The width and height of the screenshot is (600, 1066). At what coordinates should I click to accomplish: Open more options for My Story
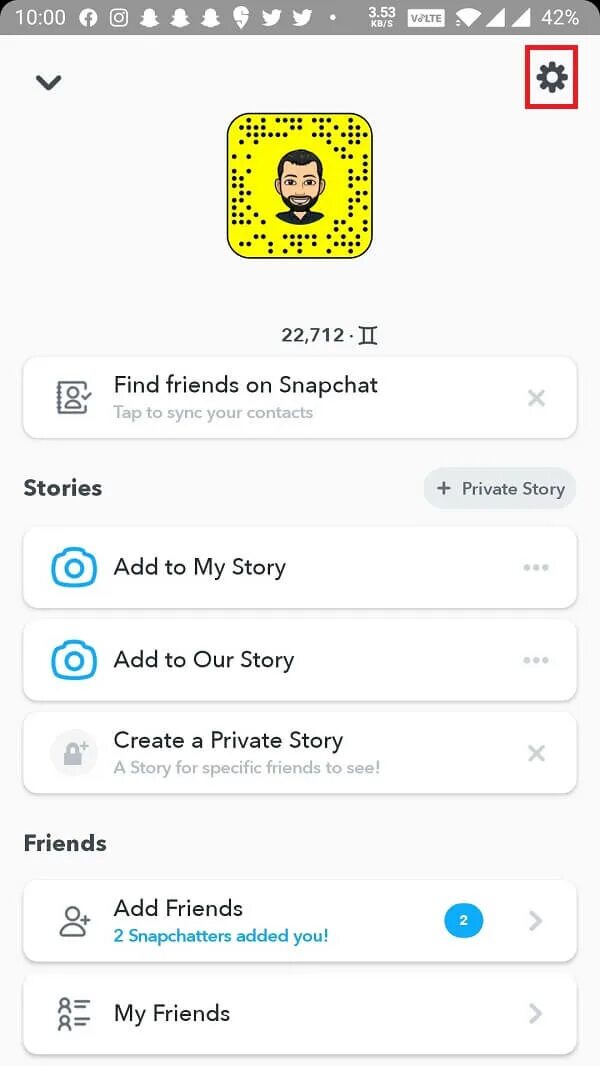coord(536,568)
